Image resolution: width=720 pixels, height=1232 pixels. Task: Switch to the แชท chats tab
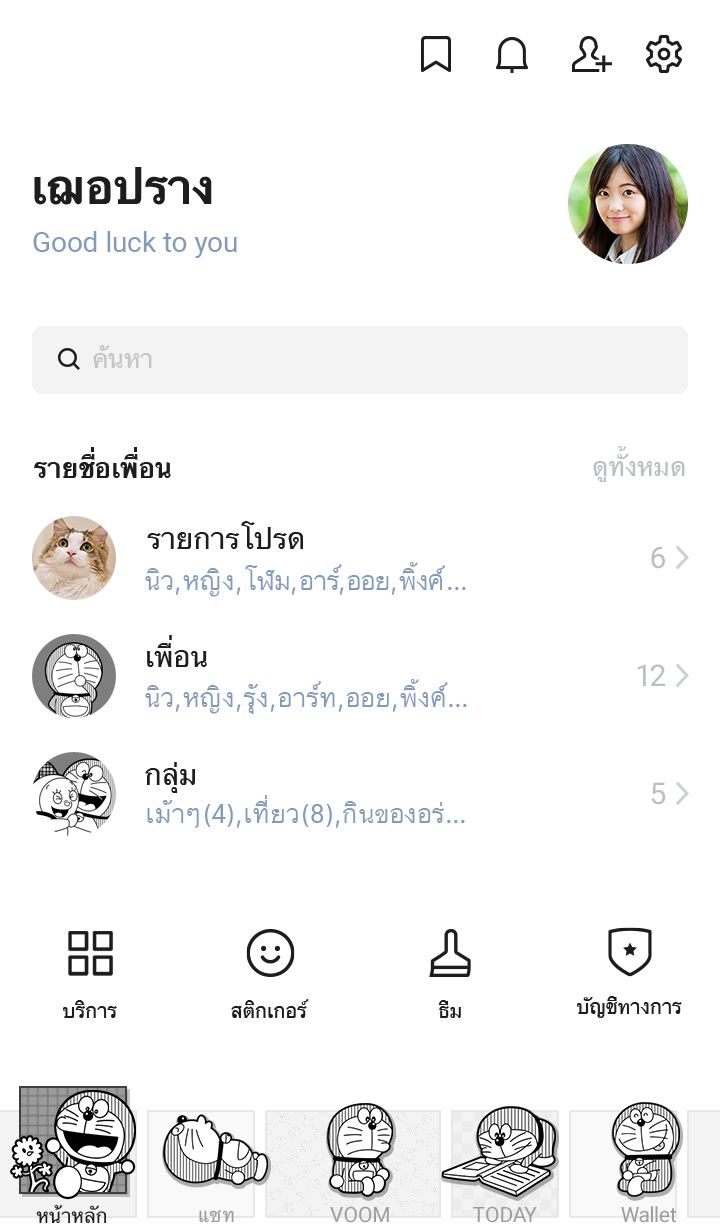(x=216, y=1165)
